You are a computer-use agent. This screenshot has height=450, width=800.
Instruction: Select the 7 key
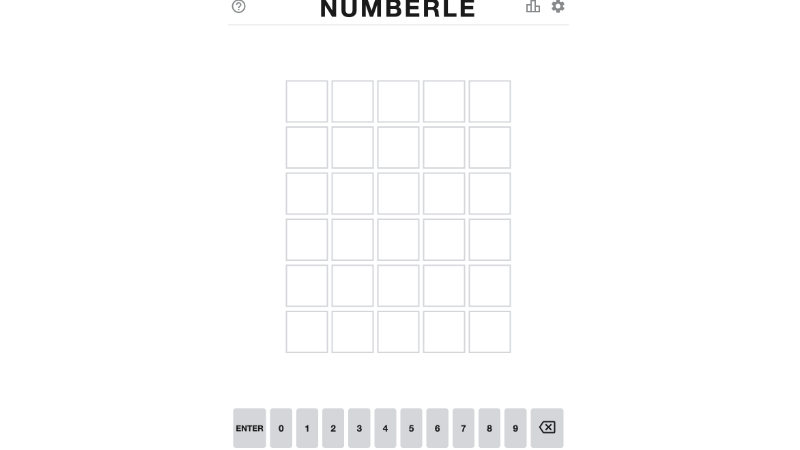click(463, 428)
